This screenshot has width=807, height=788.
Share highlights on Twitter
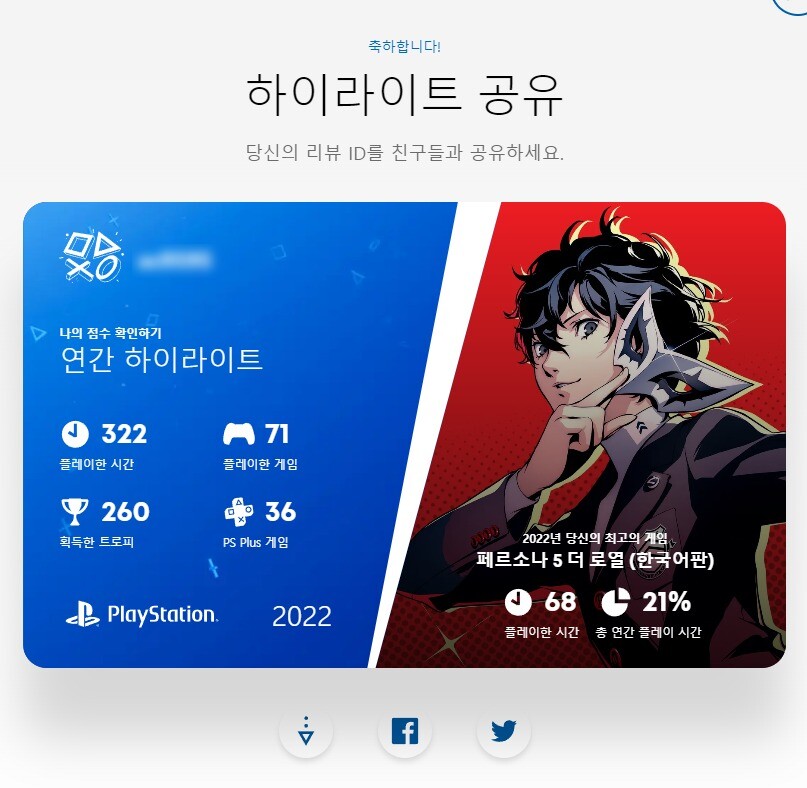[504, 731]
